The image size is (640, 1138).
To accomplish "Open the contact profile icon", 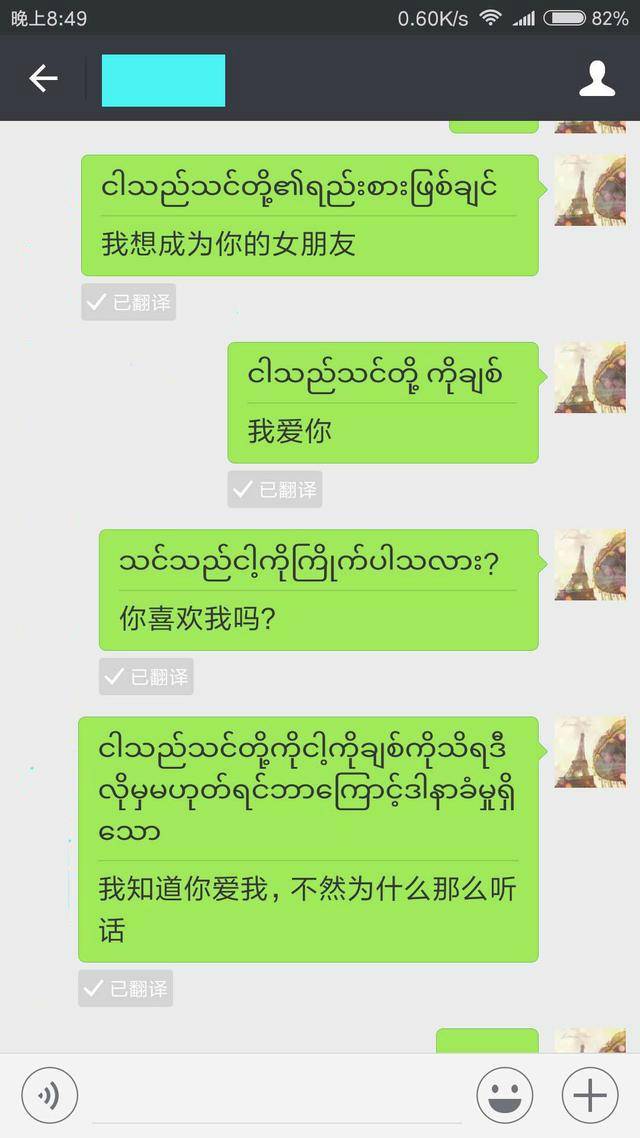I will (x=596, y=78).
